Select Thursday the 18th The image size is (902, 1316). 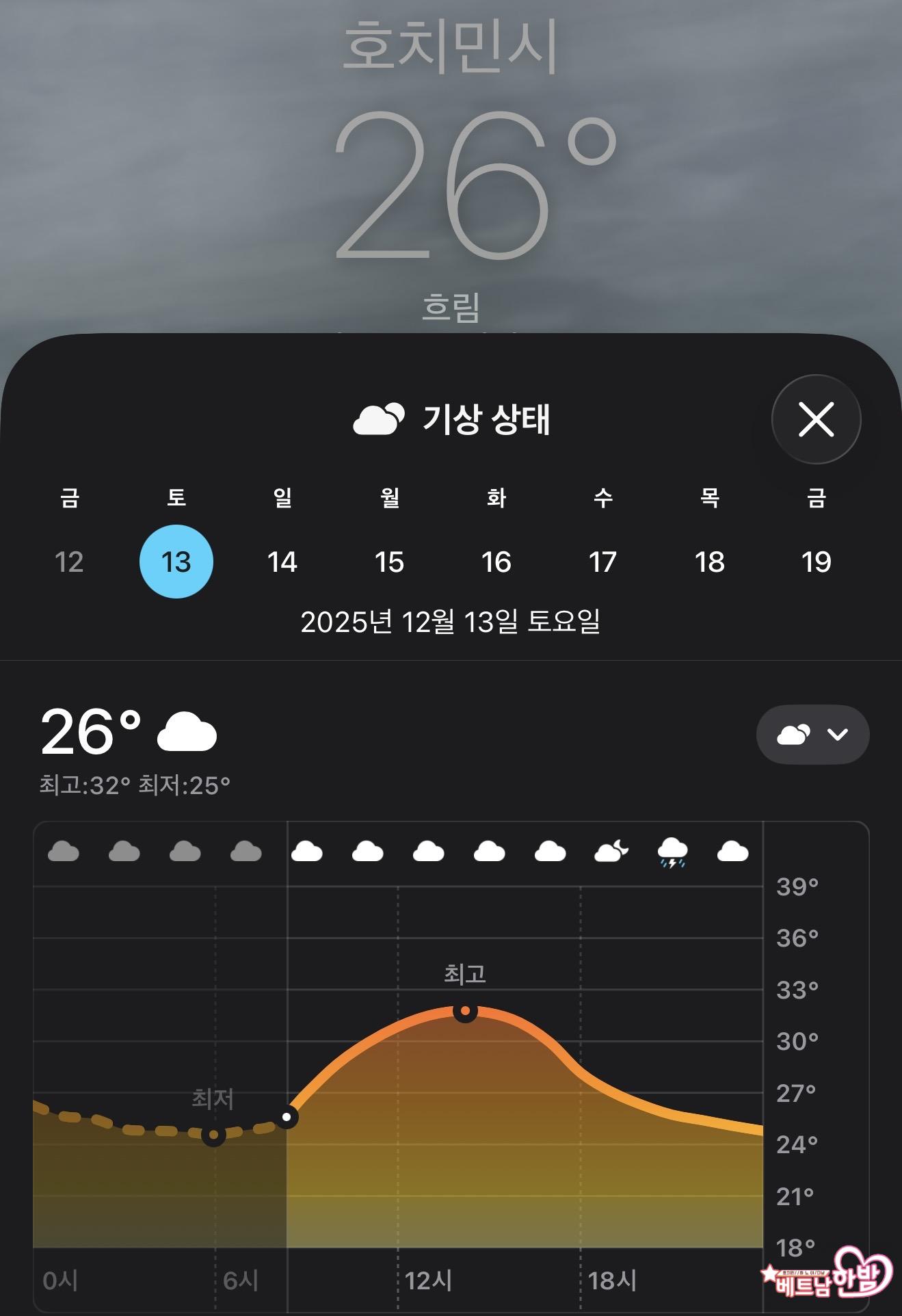click(x=709, y=562)
